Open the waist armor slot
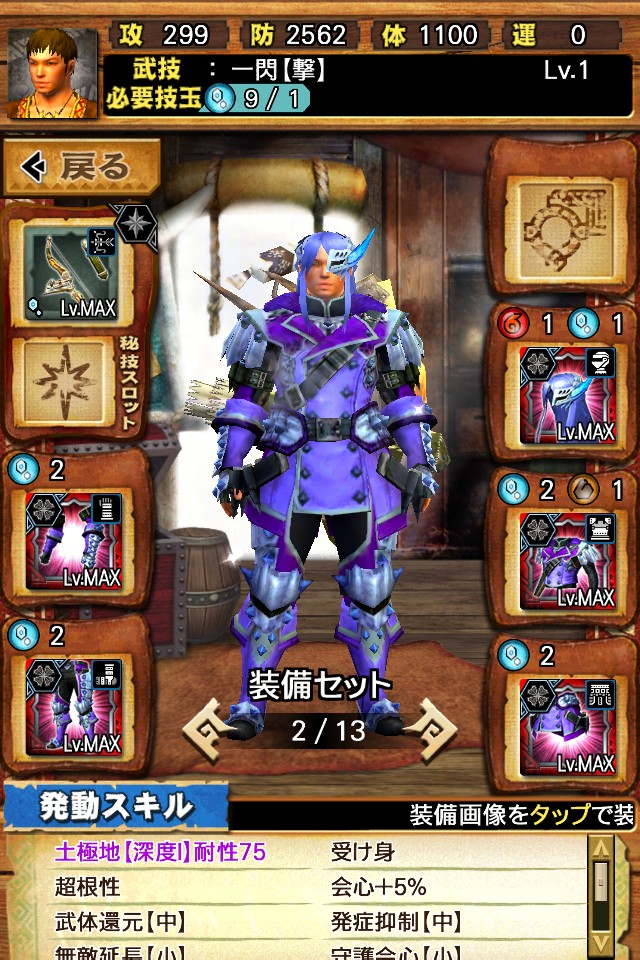Image resolution: width=640 pixels, height=960 pixels. (568, 727)
